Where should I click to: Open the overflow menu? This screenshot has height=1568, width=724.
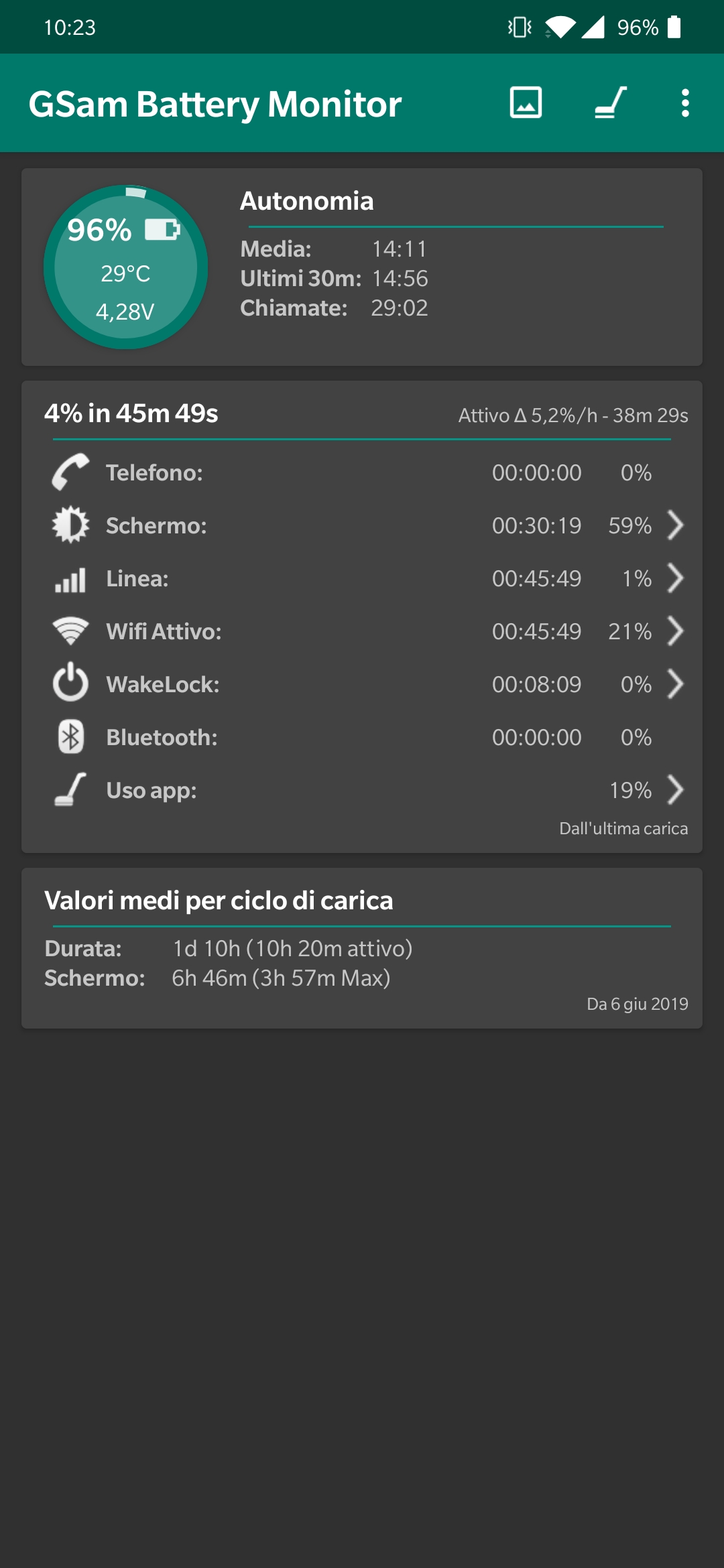point(684,103)
